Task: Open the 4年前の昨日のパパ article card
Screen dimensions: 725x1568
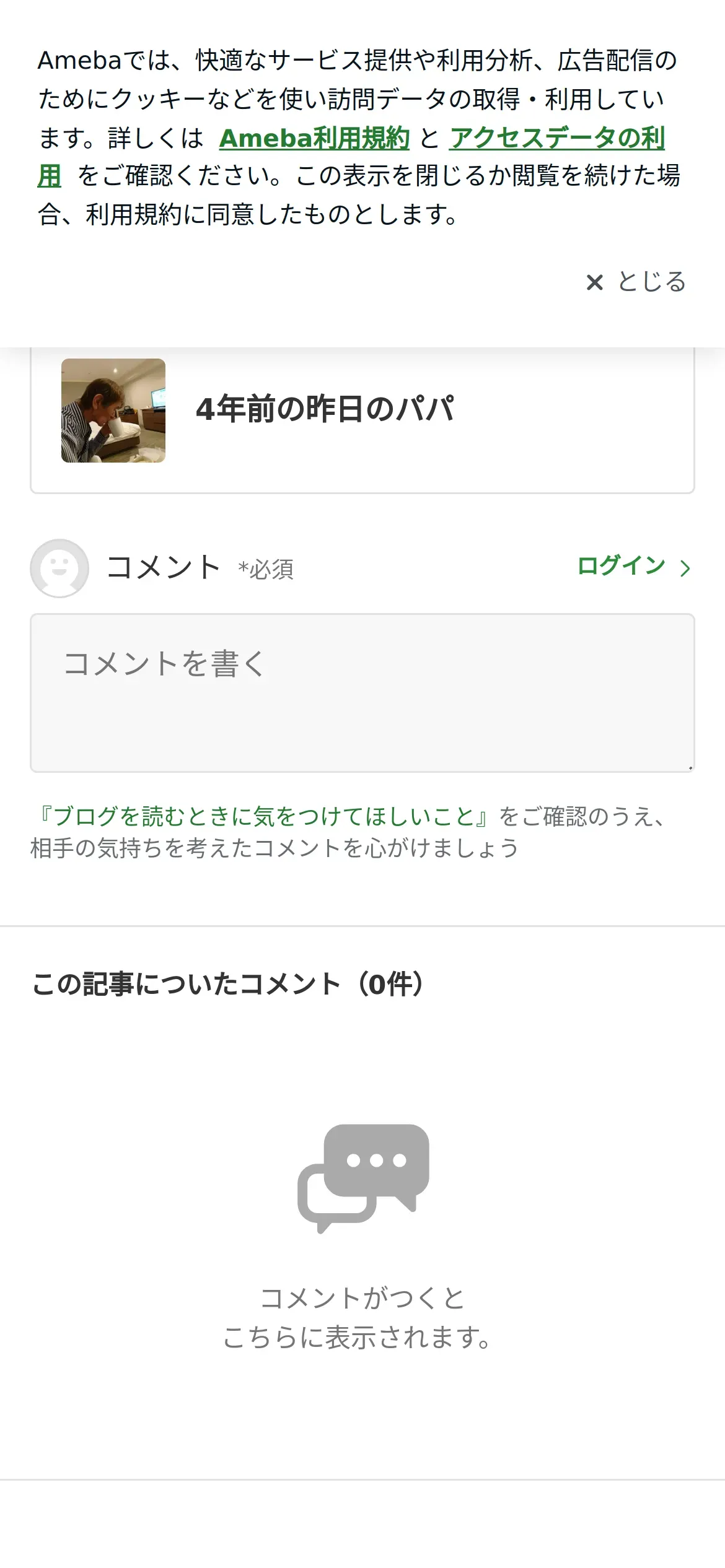Action: 362,411
